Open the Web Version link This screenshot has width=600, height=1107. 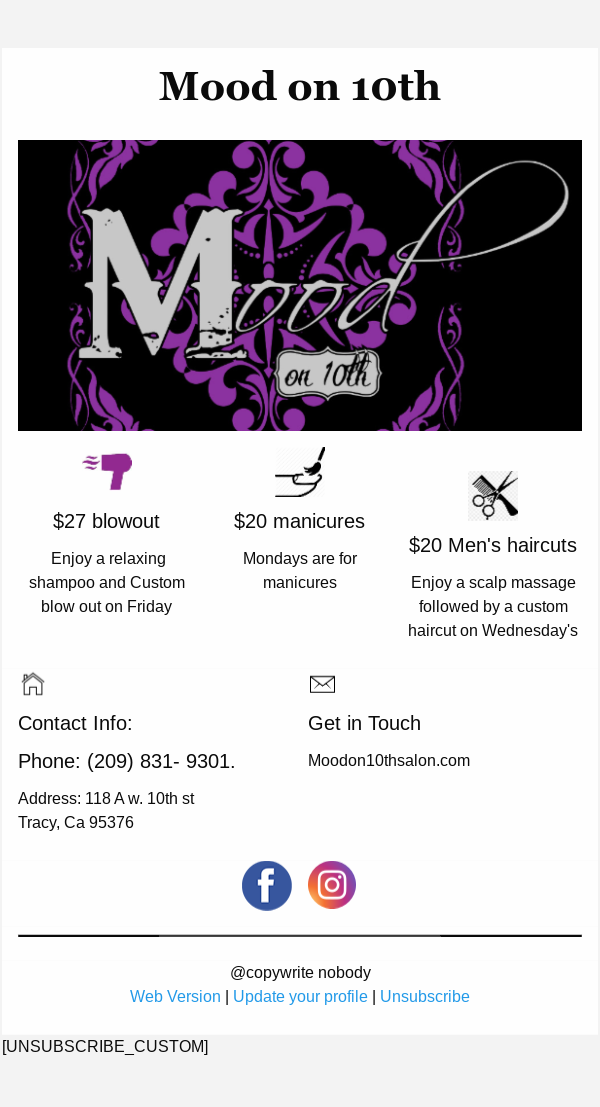(175, 997)
